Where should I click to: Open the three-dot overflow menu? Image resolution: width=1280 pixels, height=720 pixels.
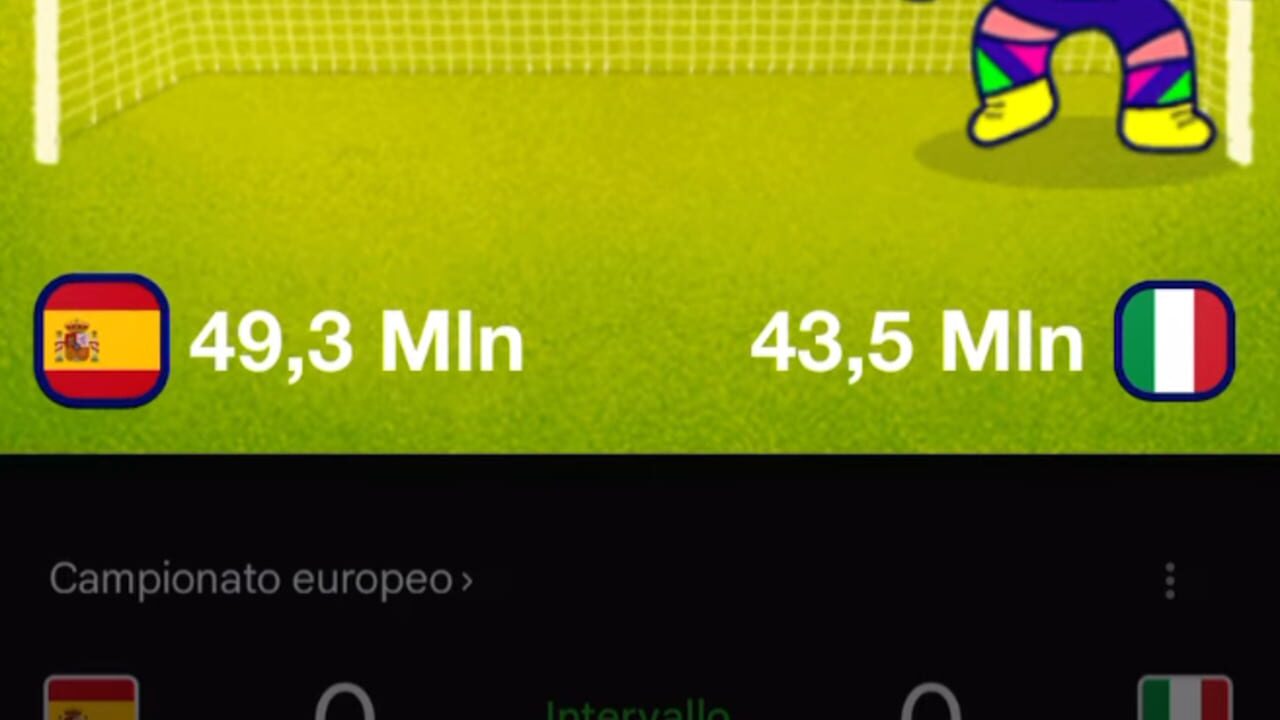1169,580
